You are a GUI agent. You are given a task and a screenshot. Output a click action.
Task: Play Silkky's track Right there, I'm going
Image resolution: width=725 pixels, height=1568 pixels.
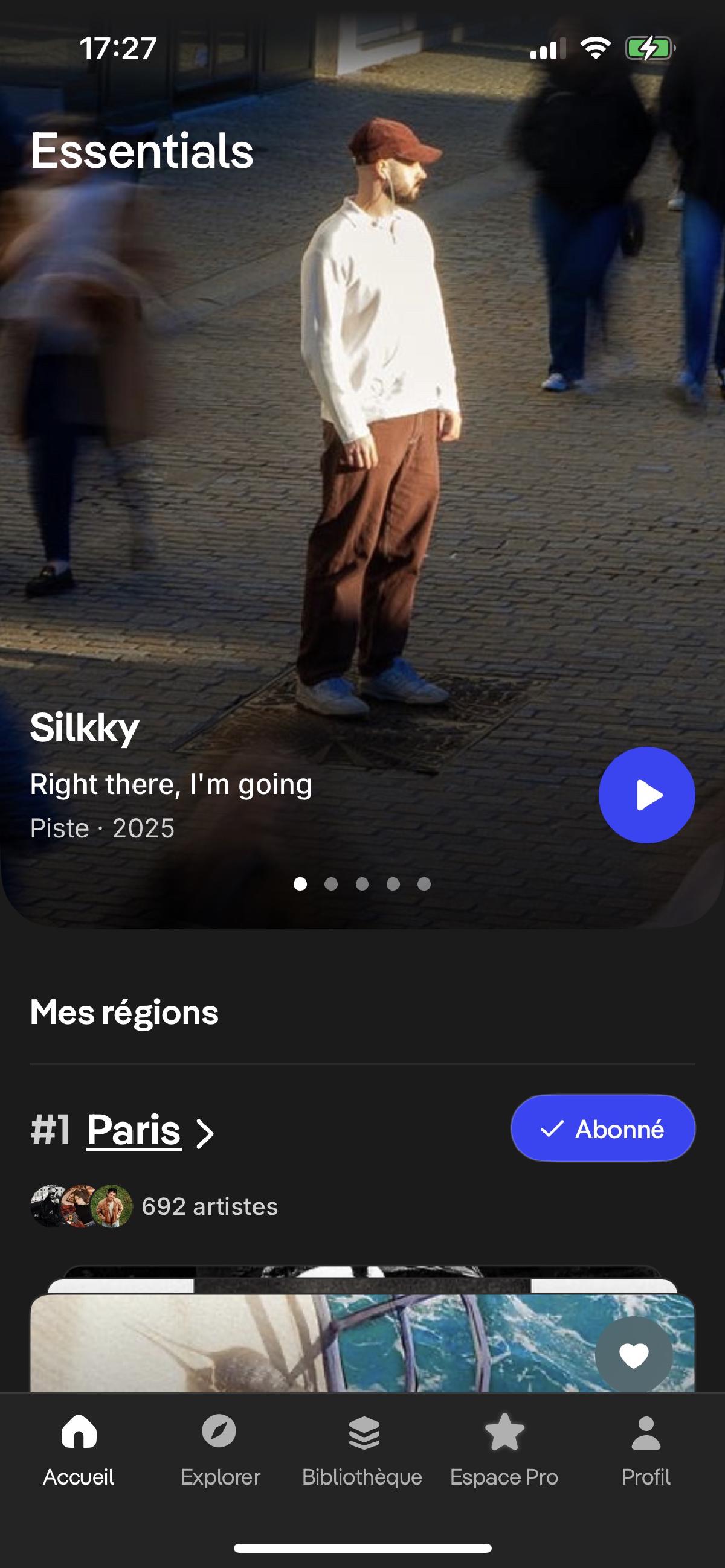pos(646,795)
